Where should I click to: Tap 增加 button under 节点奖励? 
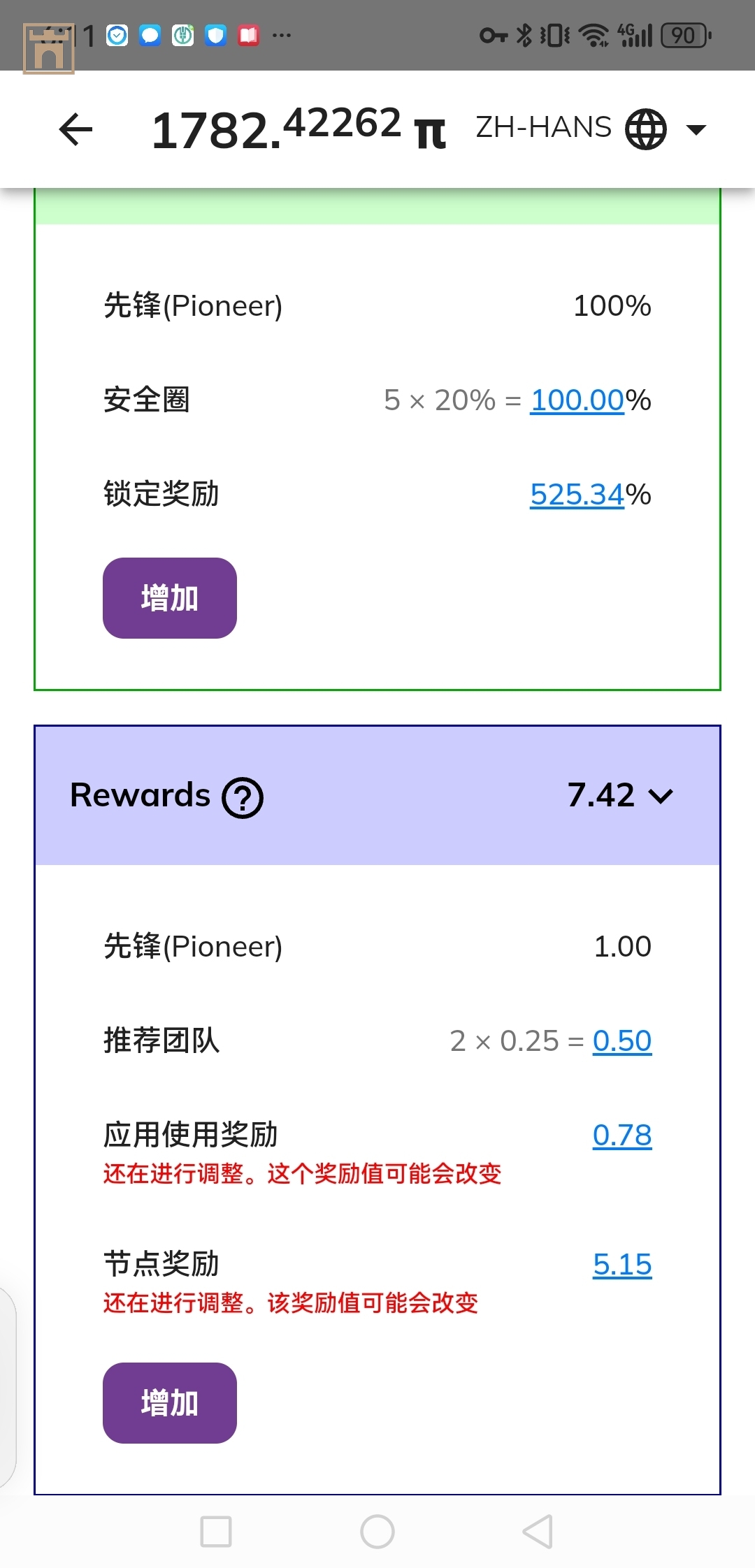170,1403
